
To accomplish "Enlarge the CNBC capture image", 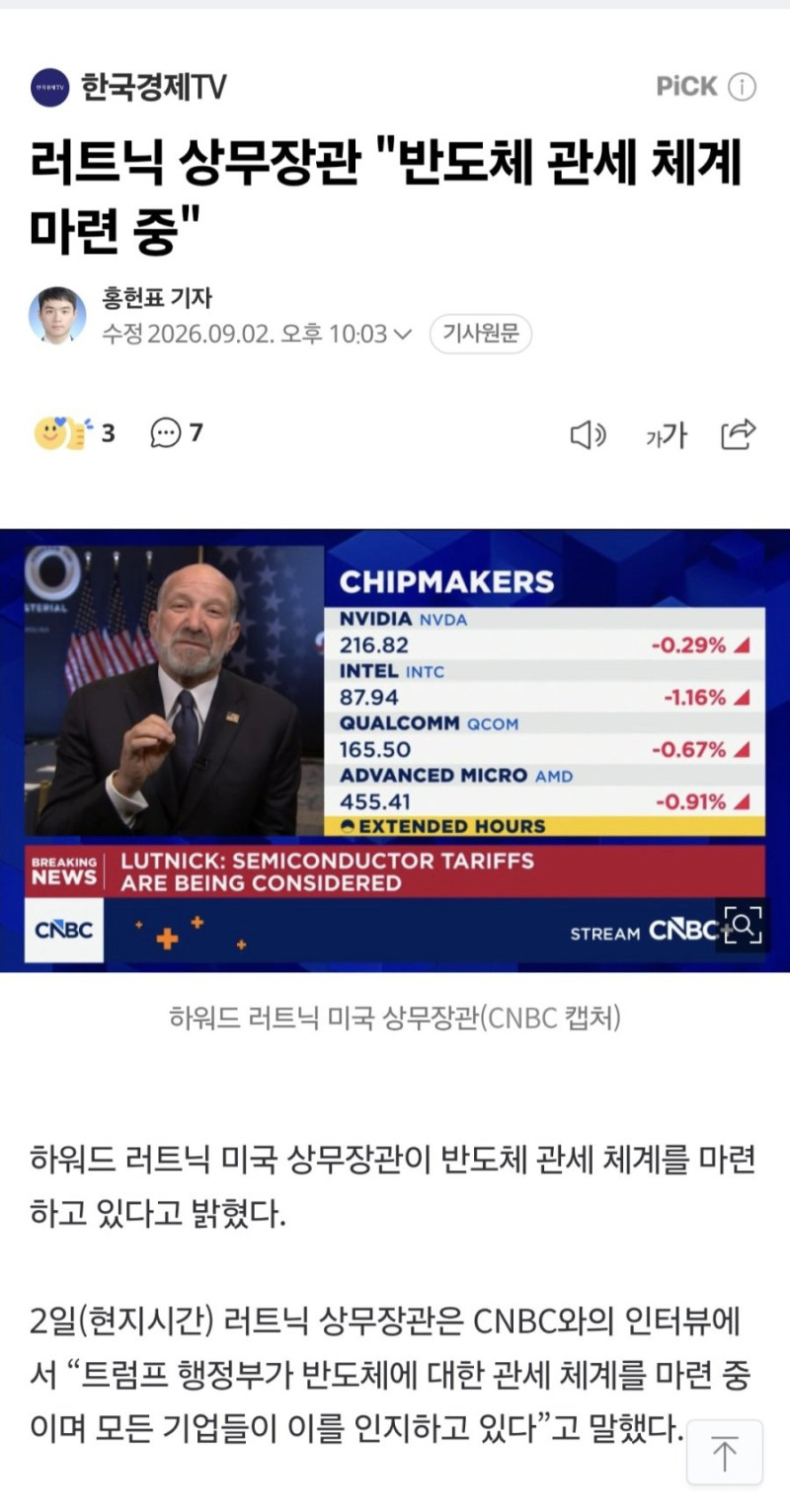I will pos(743,925).
